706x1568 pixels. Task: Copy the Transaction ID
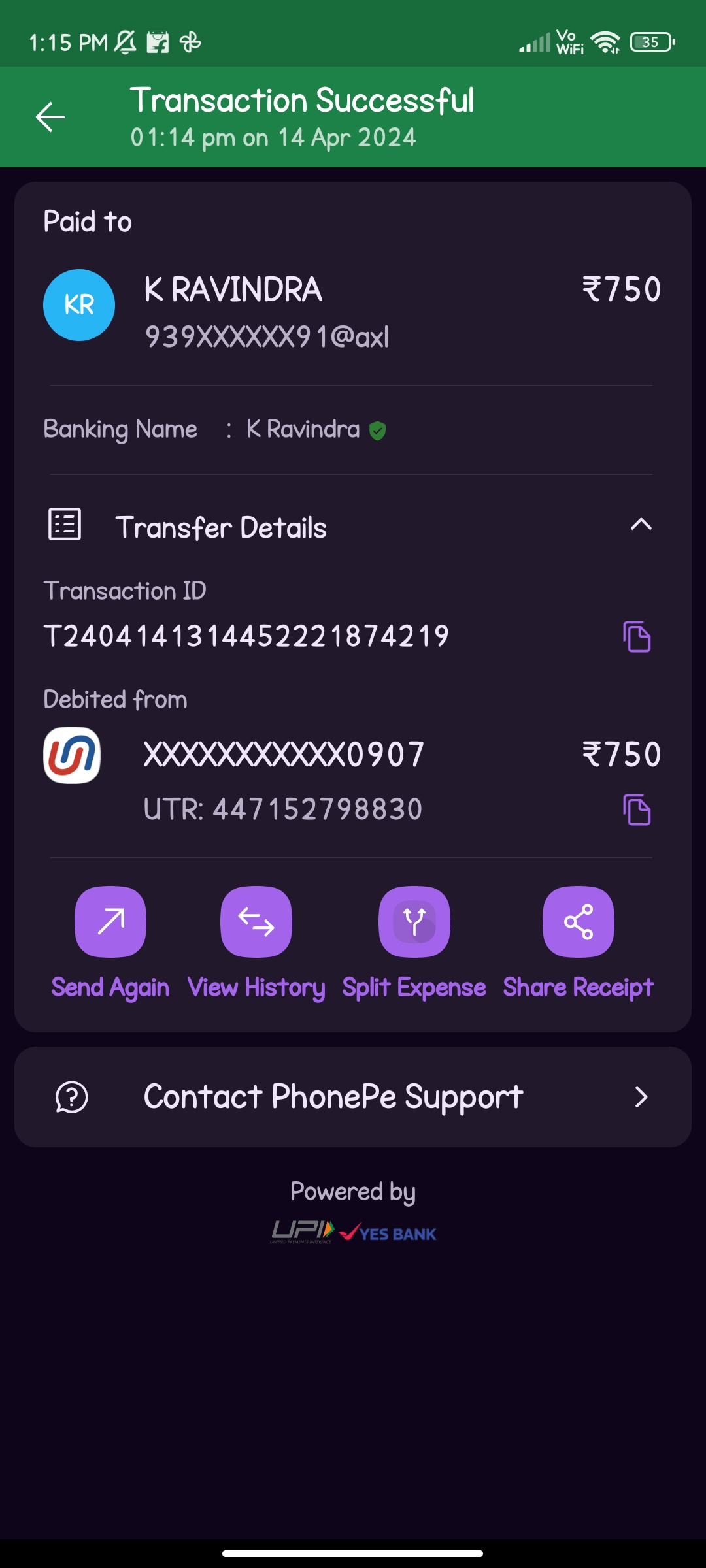pos(636,636)
